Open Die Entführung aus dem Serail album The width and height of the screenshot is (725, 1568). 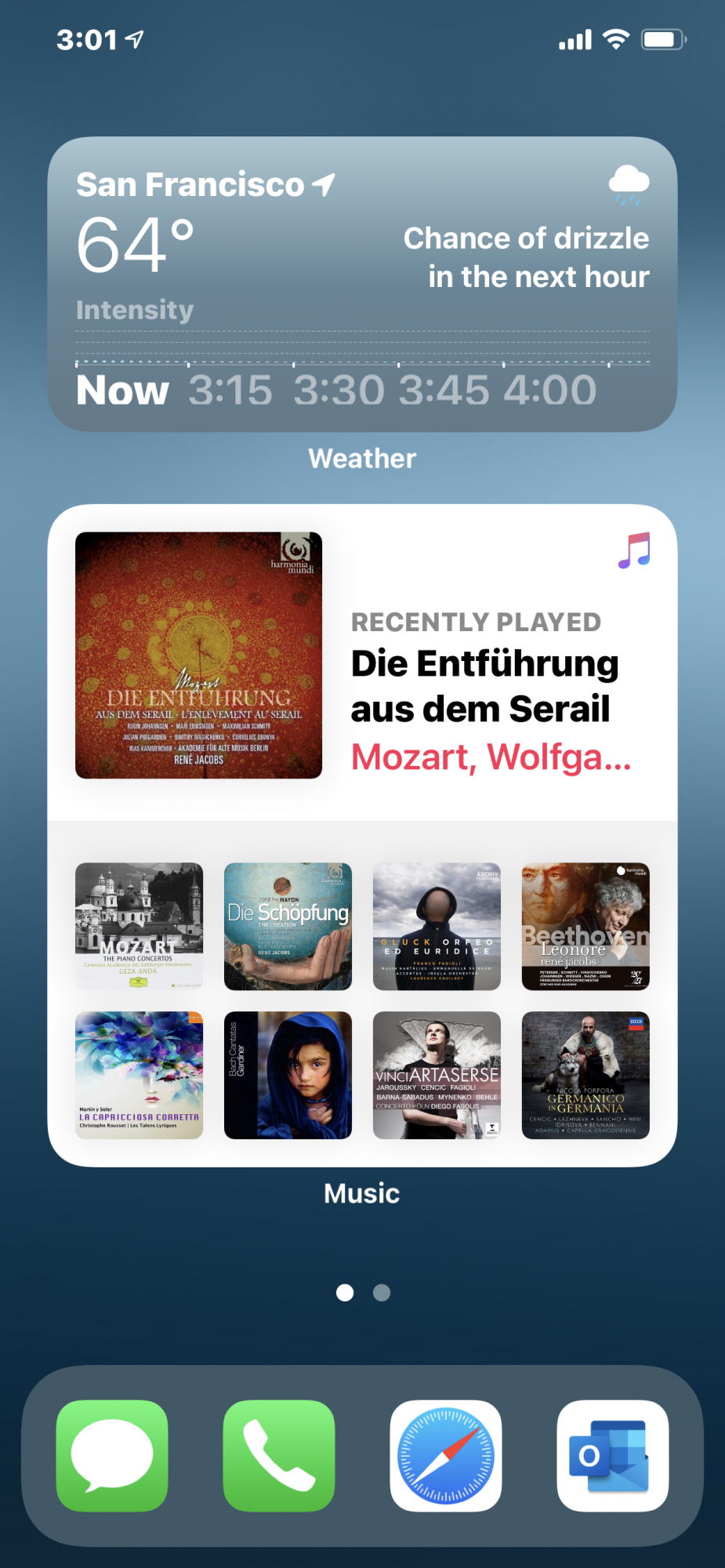pyautogui.click(x=198, y=655)
